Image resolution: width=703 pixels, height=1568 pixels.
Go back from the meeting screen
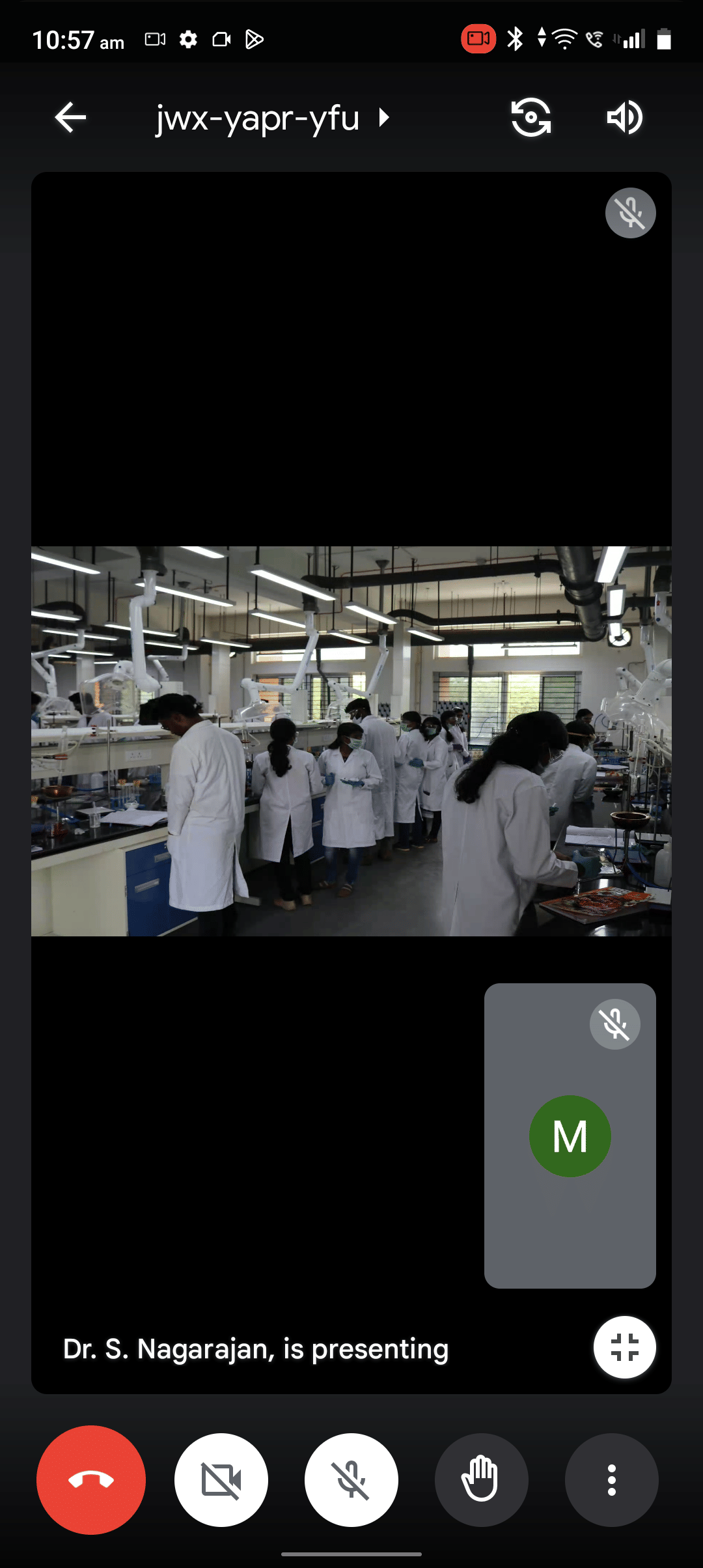[x=70, y=118]
